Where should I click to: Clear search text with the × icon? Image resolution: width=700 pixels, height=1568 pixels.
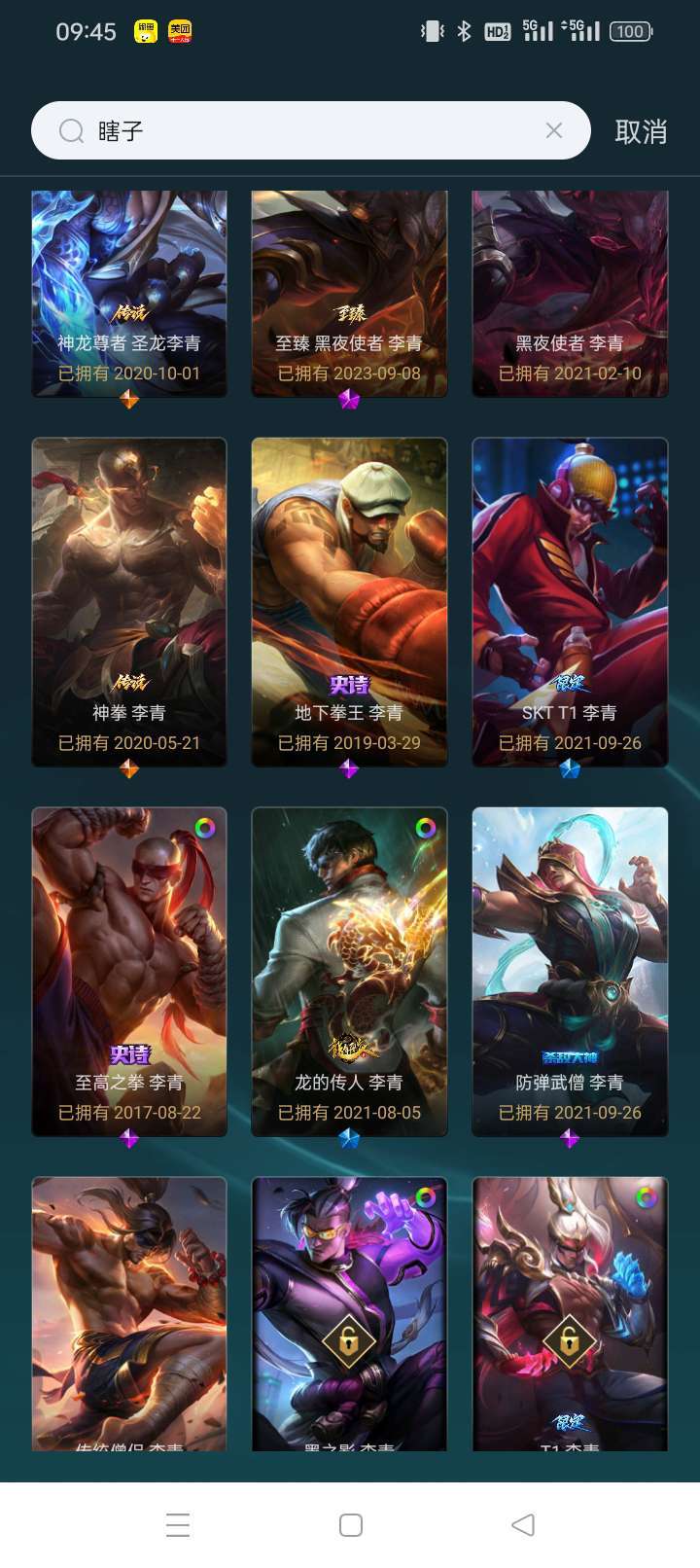pos(555,129)
